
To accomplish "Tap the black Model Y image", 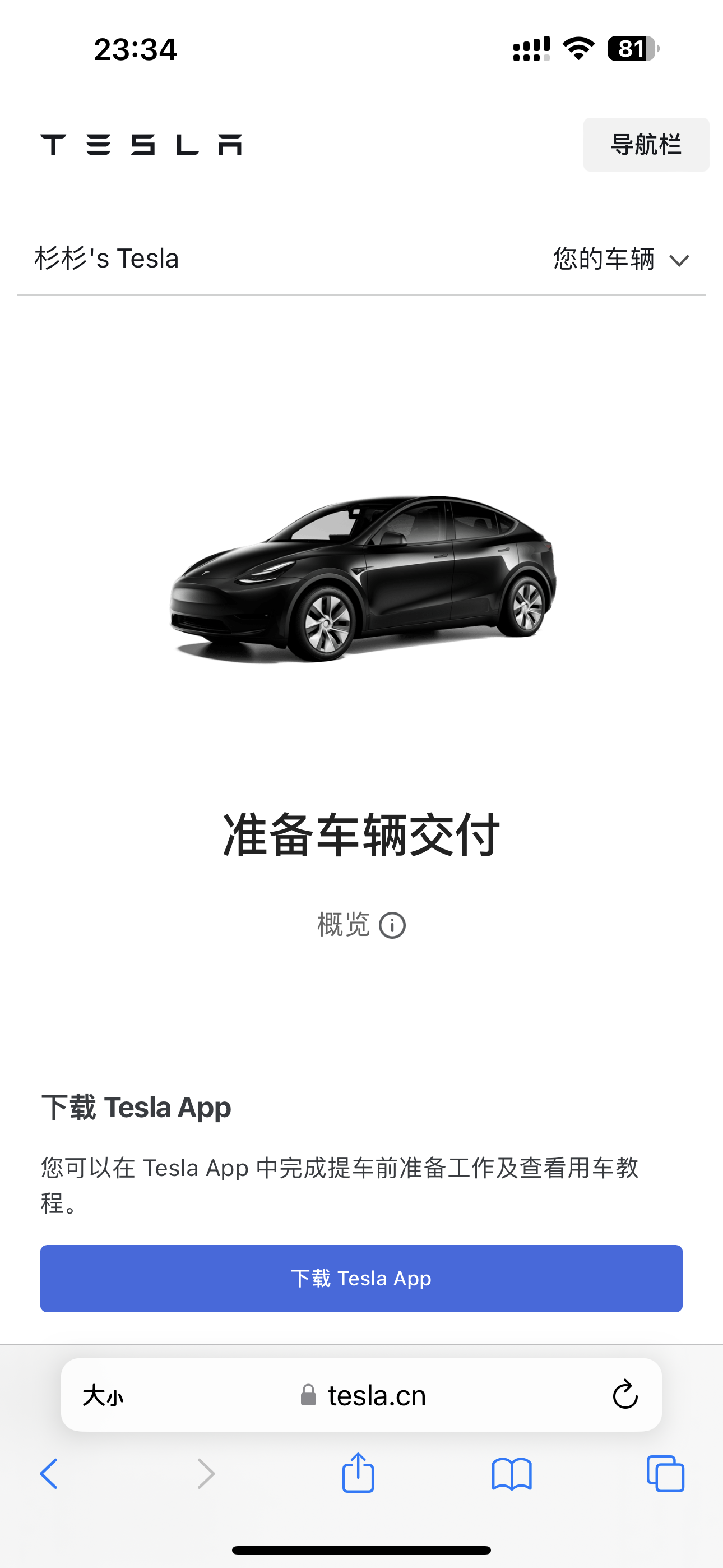I will tap(361, 578).
